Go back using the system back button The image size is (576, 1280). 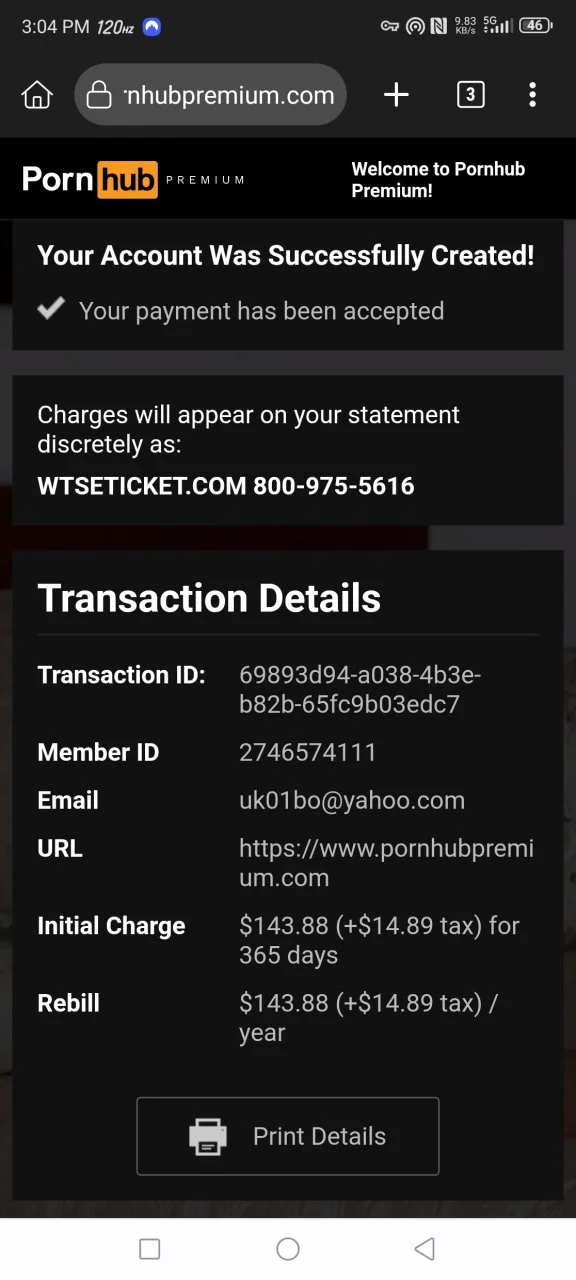424,1249
